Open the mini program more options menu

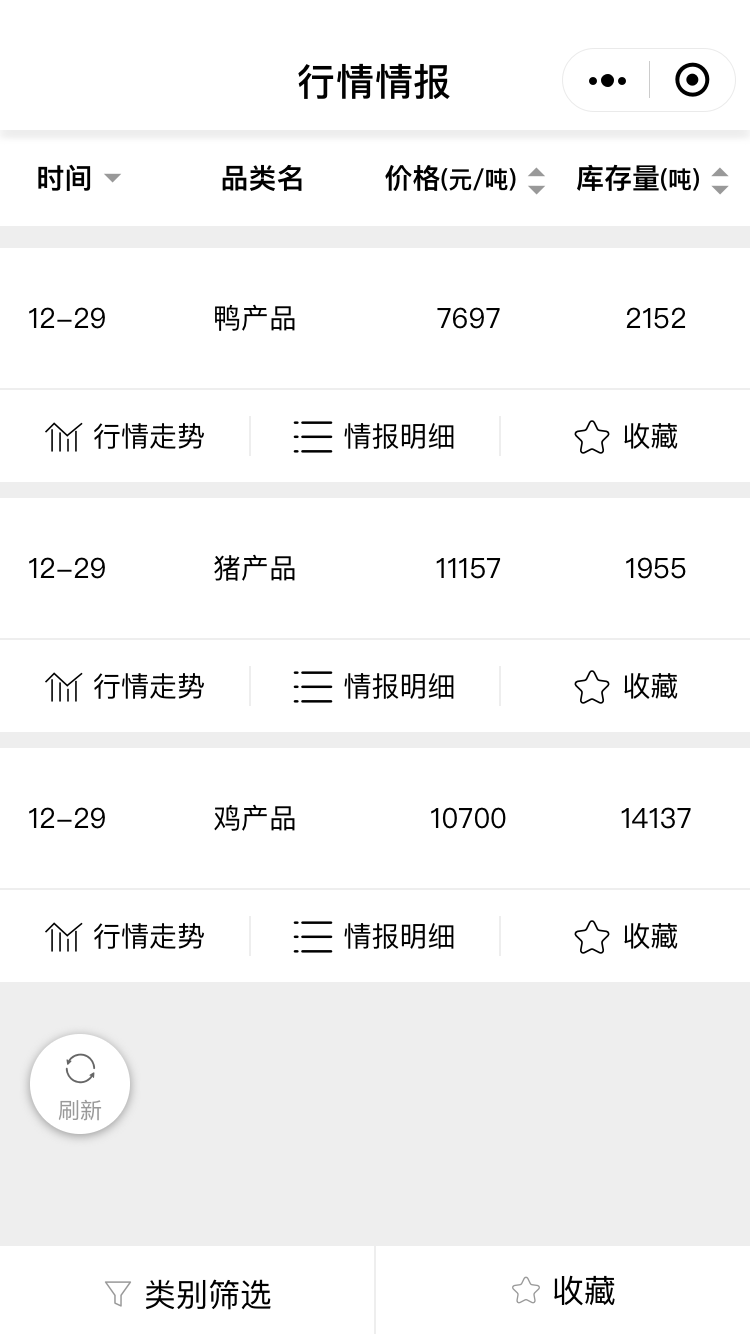click(607, 80)
